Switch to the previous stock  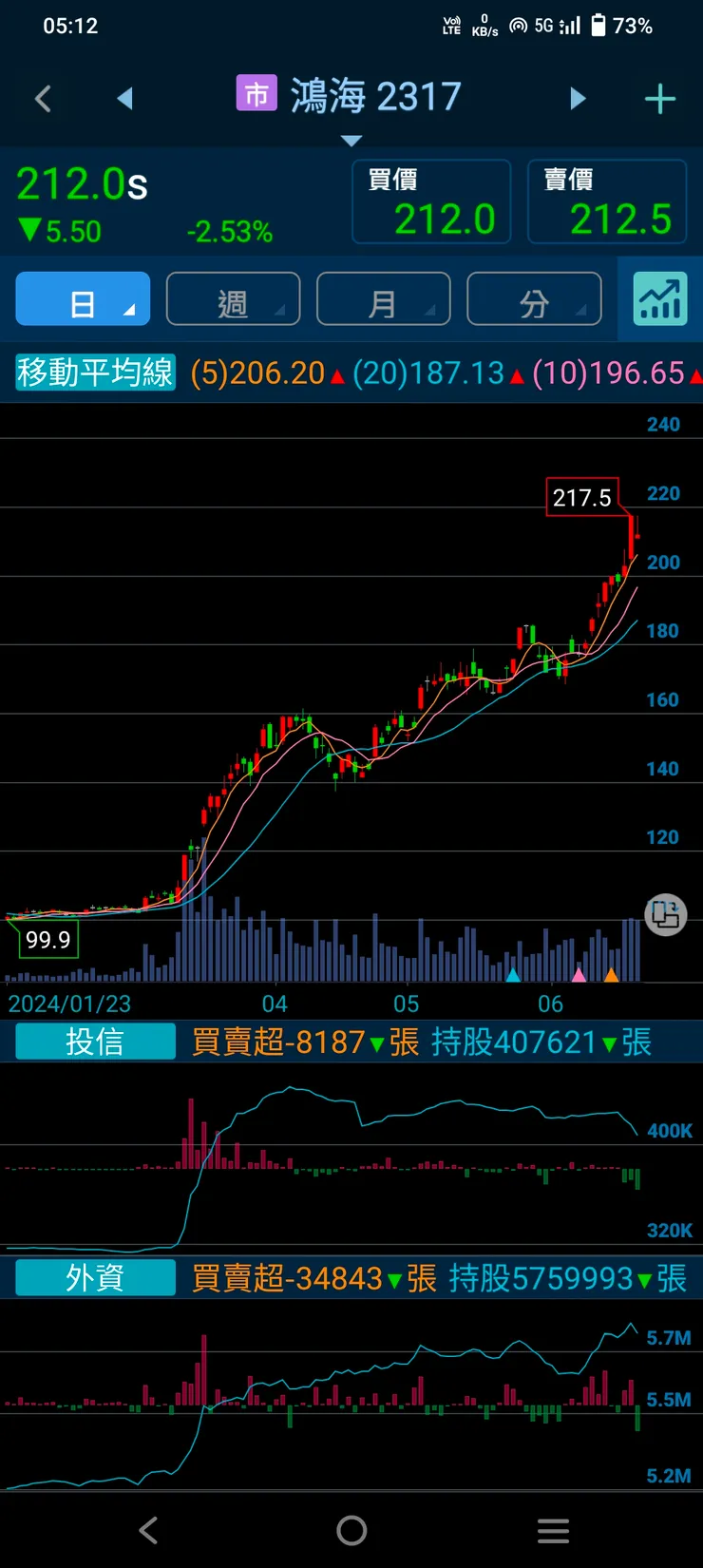tap(124, 99)
